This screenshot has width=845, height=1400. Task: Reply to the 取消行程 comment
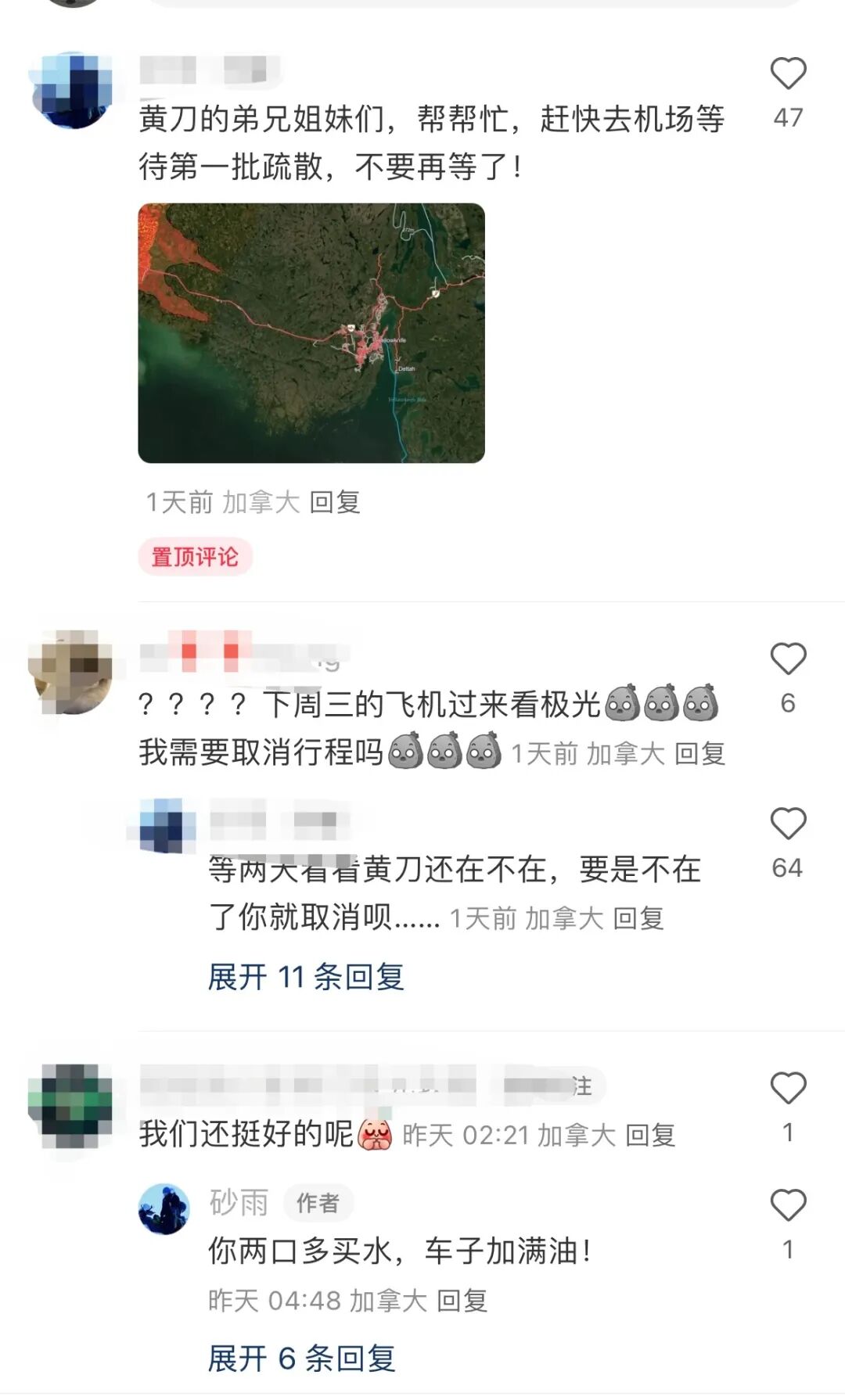pos(699,754)
